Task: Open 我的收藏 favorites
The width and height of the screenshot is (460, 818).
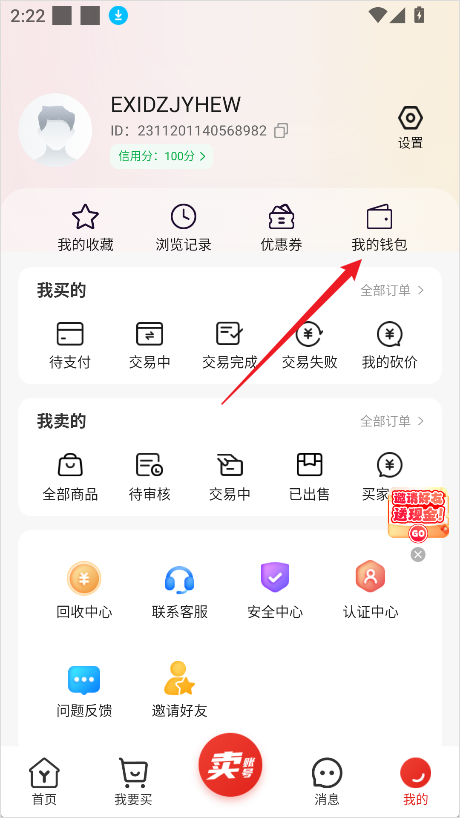Action: pos(86,228)
